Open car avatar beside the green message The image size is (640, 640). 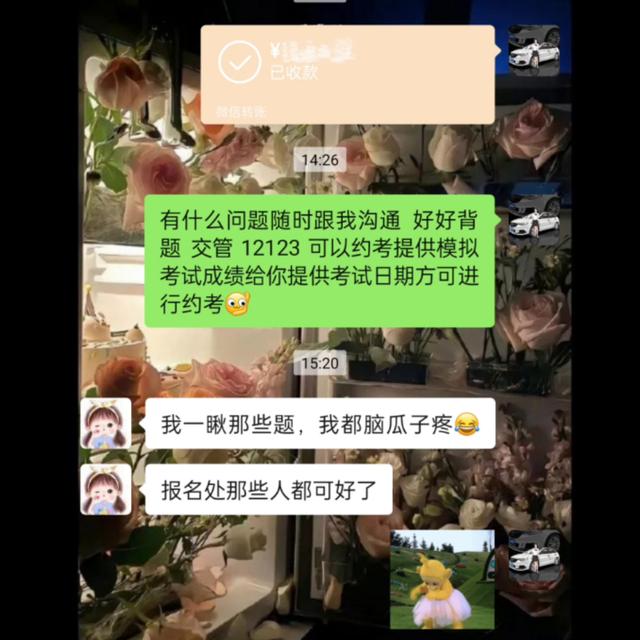(533, 221)
